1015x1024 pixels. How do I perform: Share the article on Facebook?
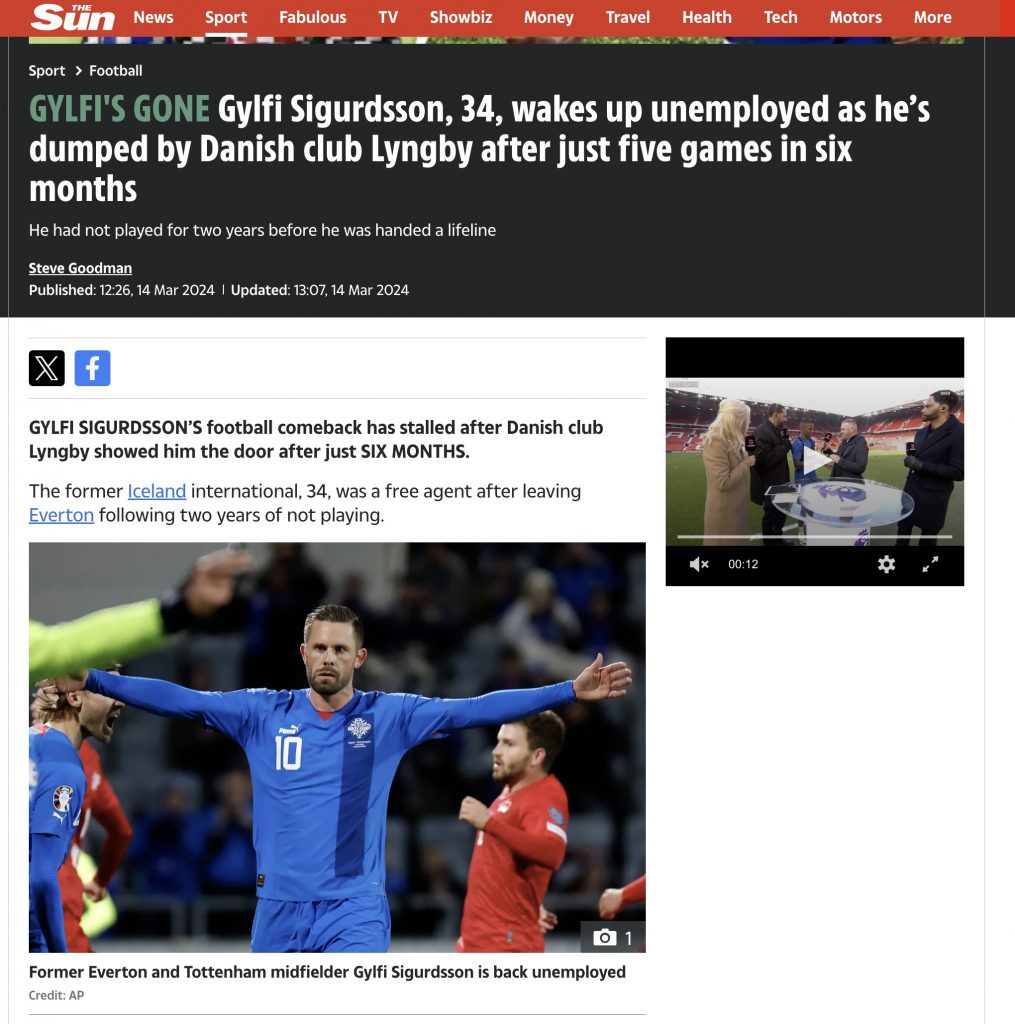point(92,368)
